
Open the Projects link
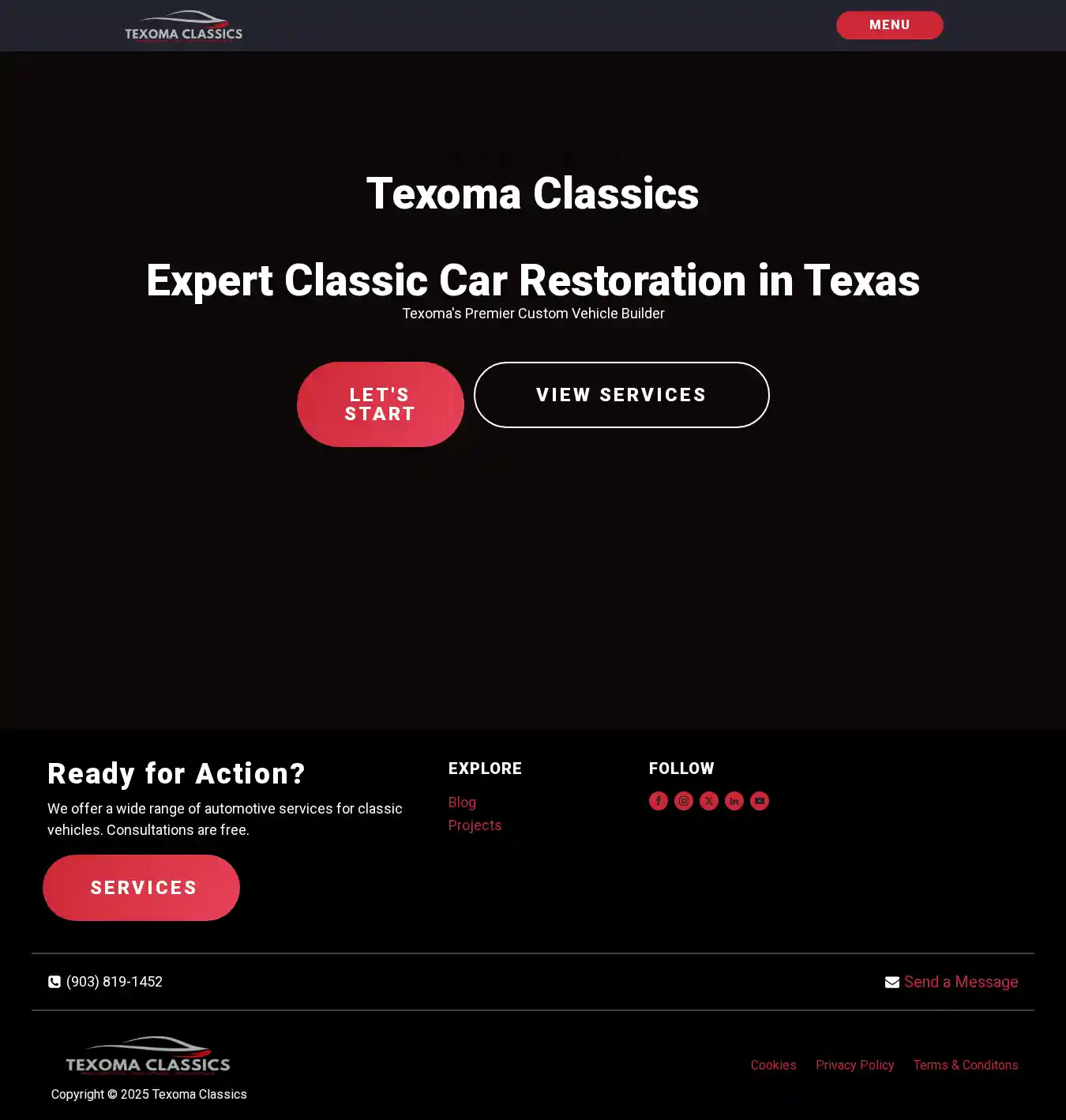(x=475, y=825)
